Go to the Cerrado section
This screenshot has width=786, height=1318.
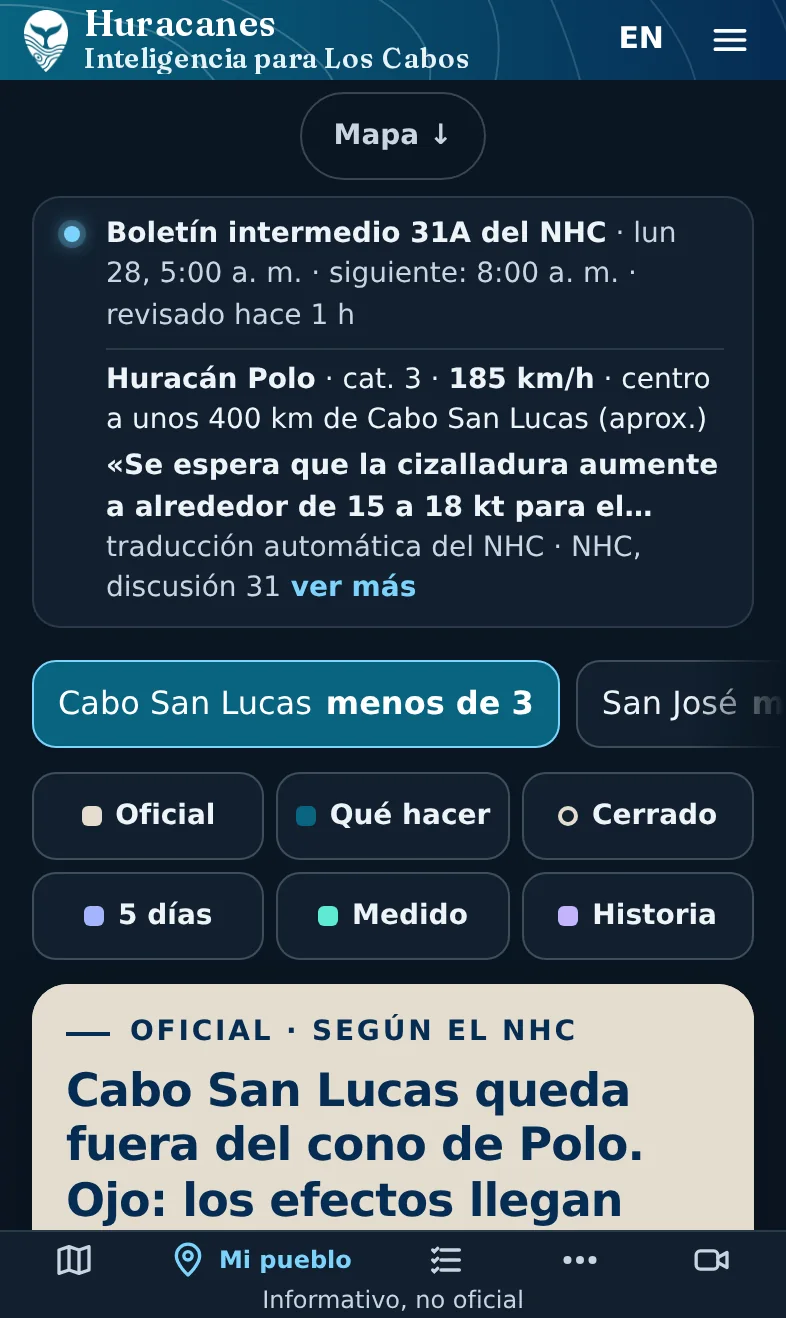point(638,815)
